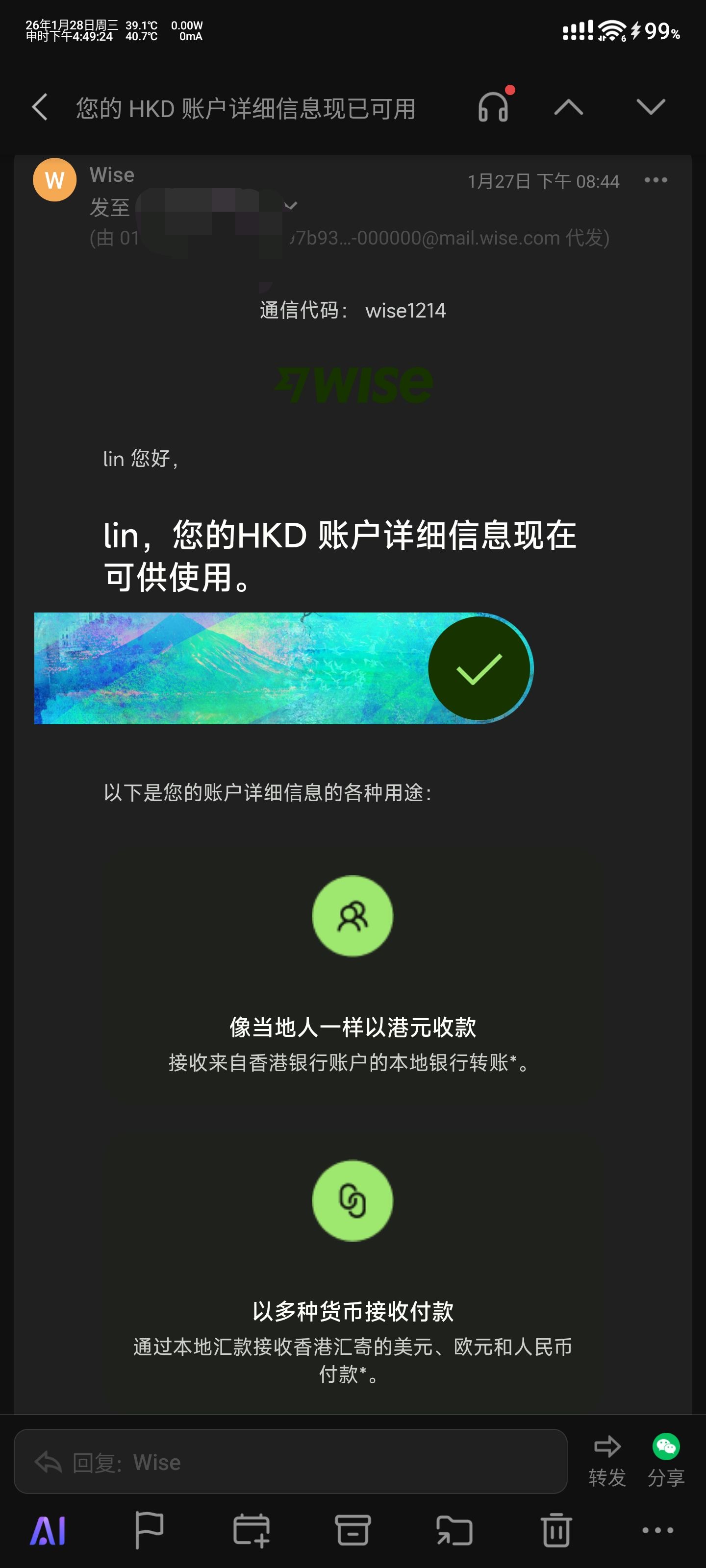Archive this email
The width and height of the screenshot is (706, 1568).
coord(353,1531)
